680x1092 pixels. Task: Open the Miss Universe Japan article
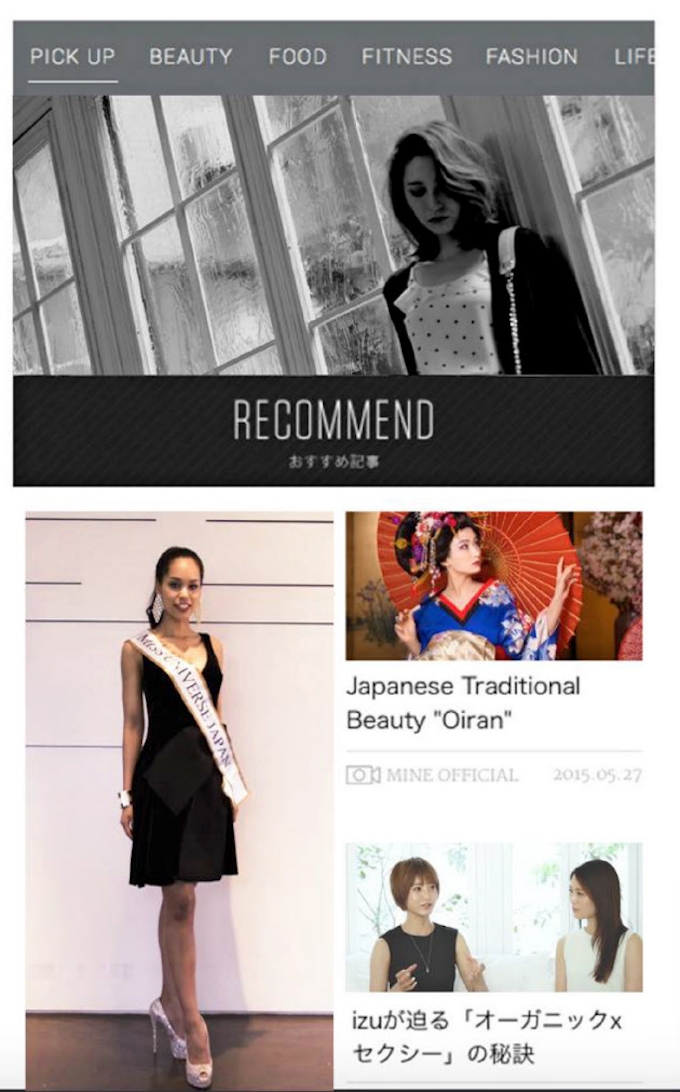click(x=180, y=800)
